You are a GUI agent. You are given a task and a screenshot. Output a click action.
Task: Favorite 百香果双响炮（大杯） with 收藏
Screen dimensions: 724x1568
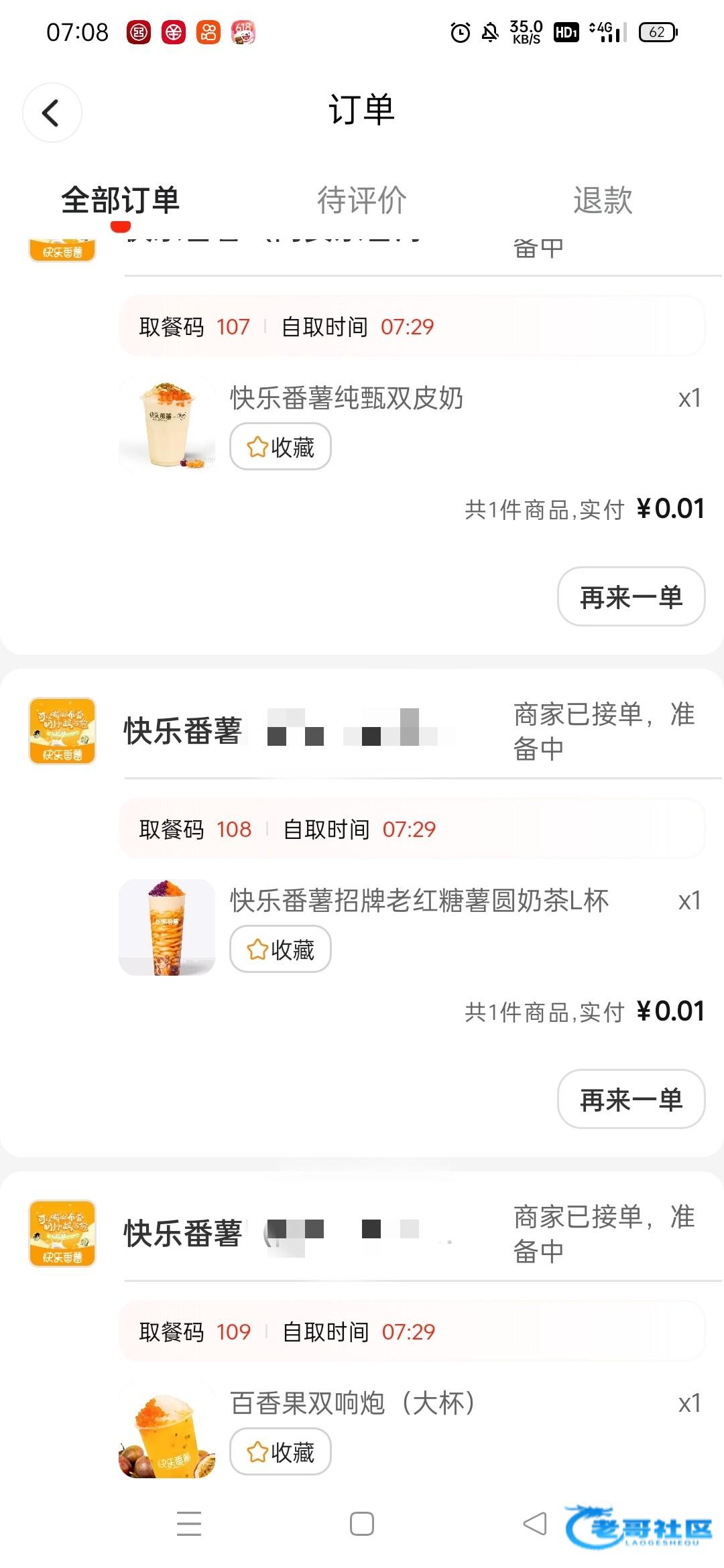point(280,1452)
